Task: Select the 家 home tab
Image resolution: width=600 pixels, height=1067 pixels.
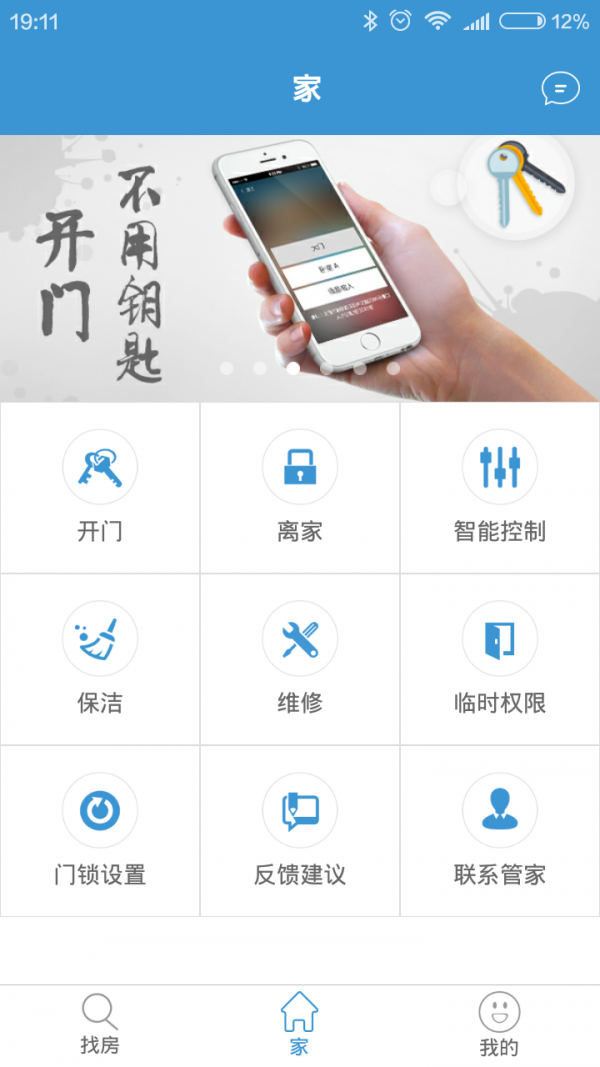Action: (299, 1025)
